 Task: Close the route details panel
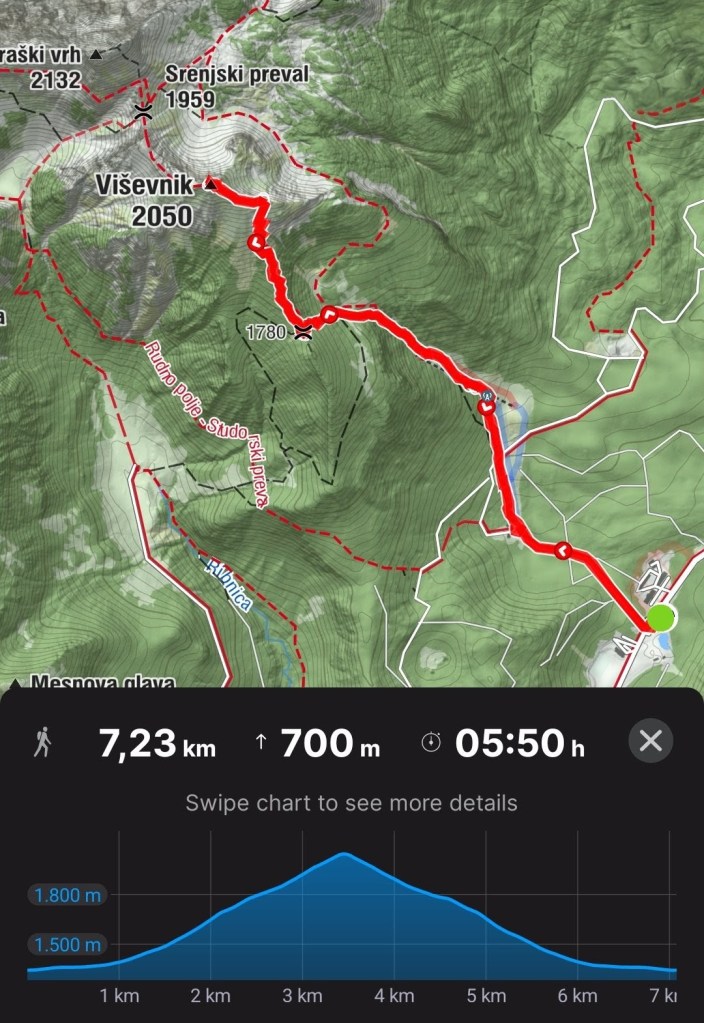pos(650,741)
